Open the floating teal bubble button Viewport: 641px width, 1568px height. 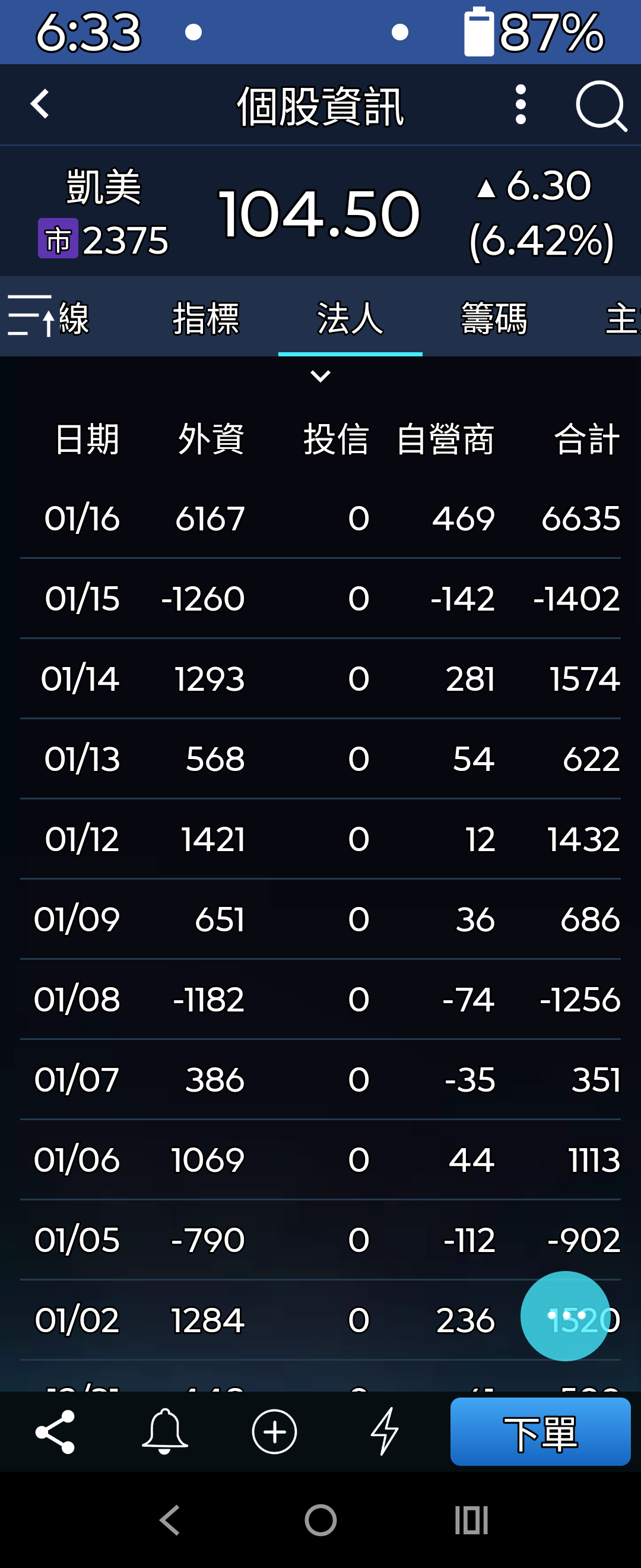[x=565, y=1316]
